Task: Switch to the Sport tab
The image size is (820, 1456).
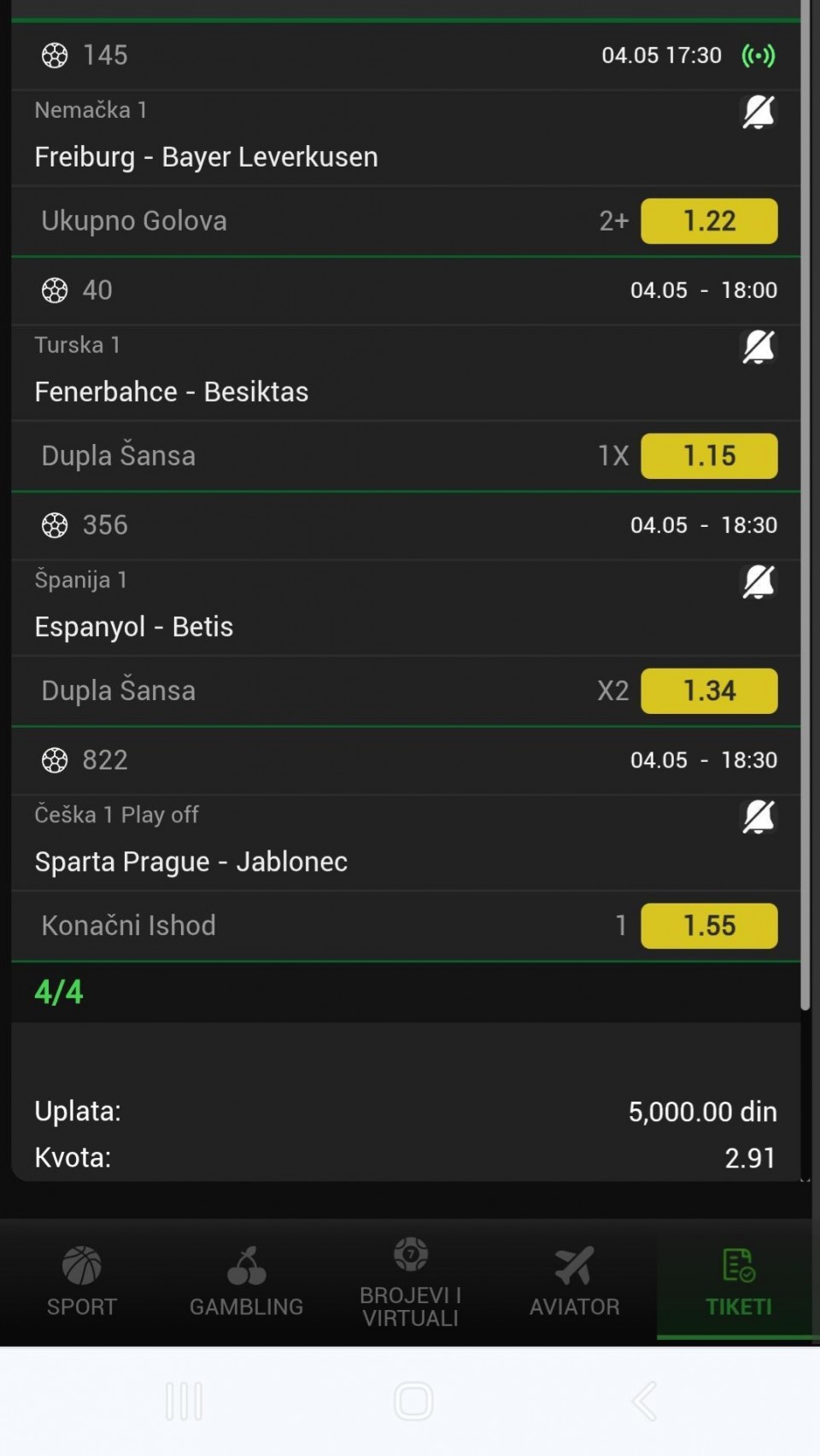Action: coord(82,1282)
